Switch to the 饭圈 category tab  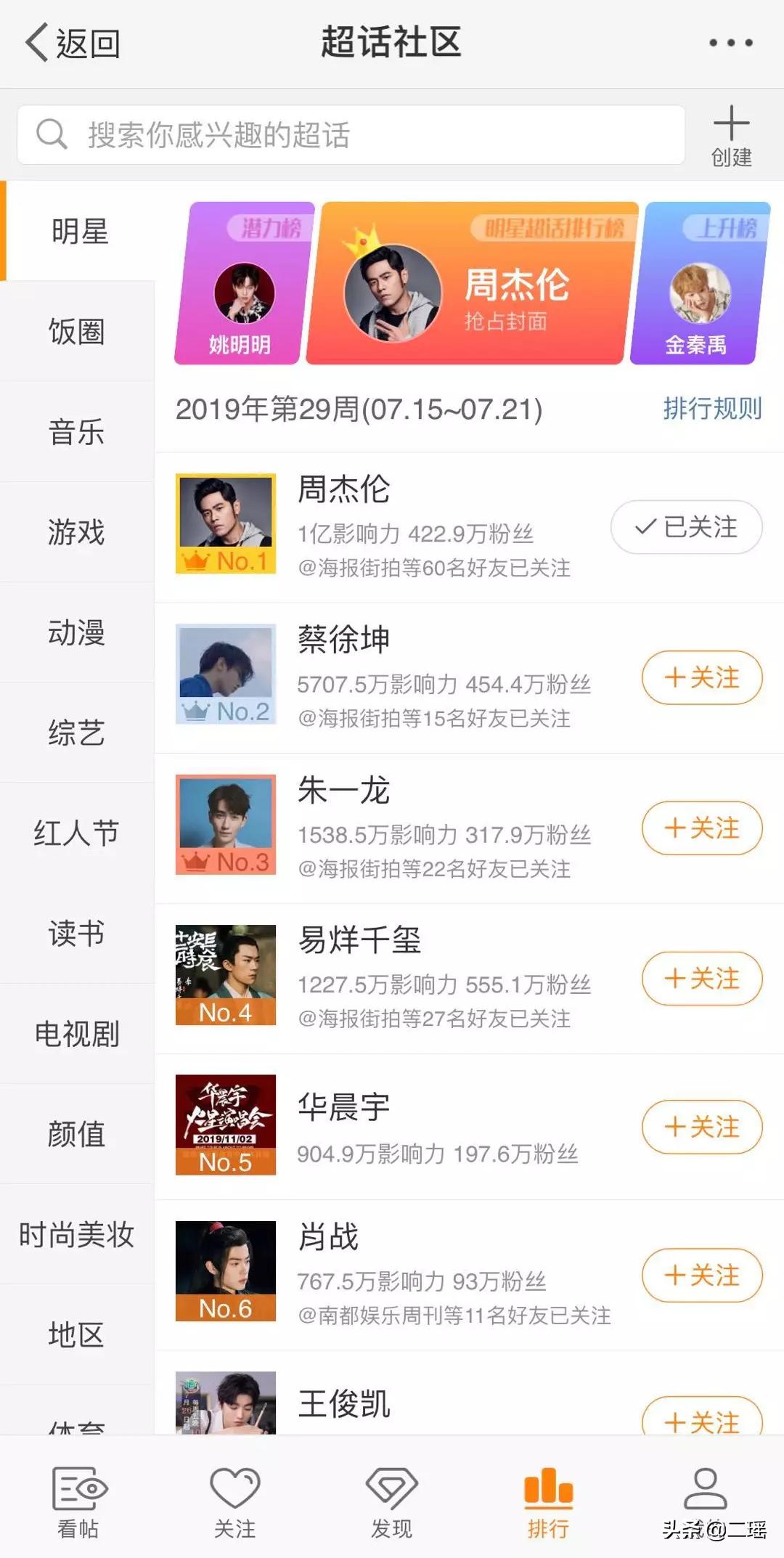click(x=76, y=333)
